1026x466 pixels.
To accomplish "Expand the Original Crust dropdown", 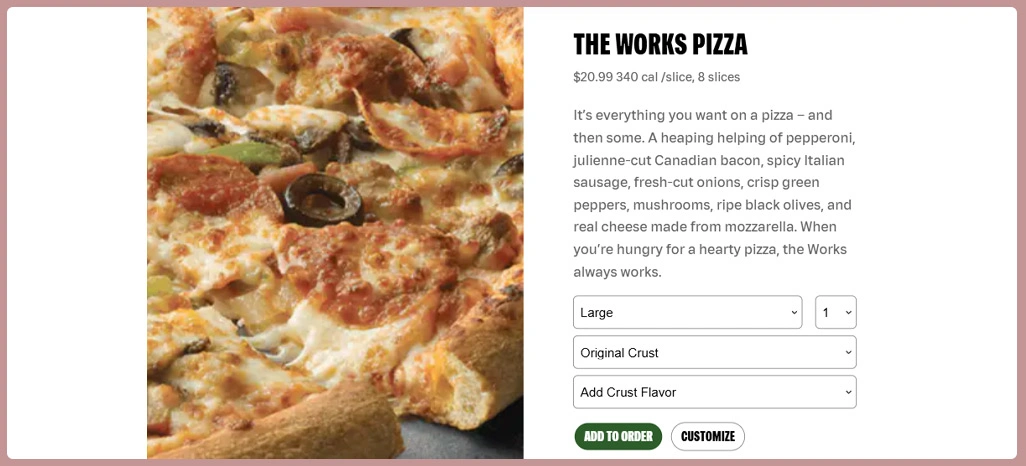I will (x=714, y=352).
